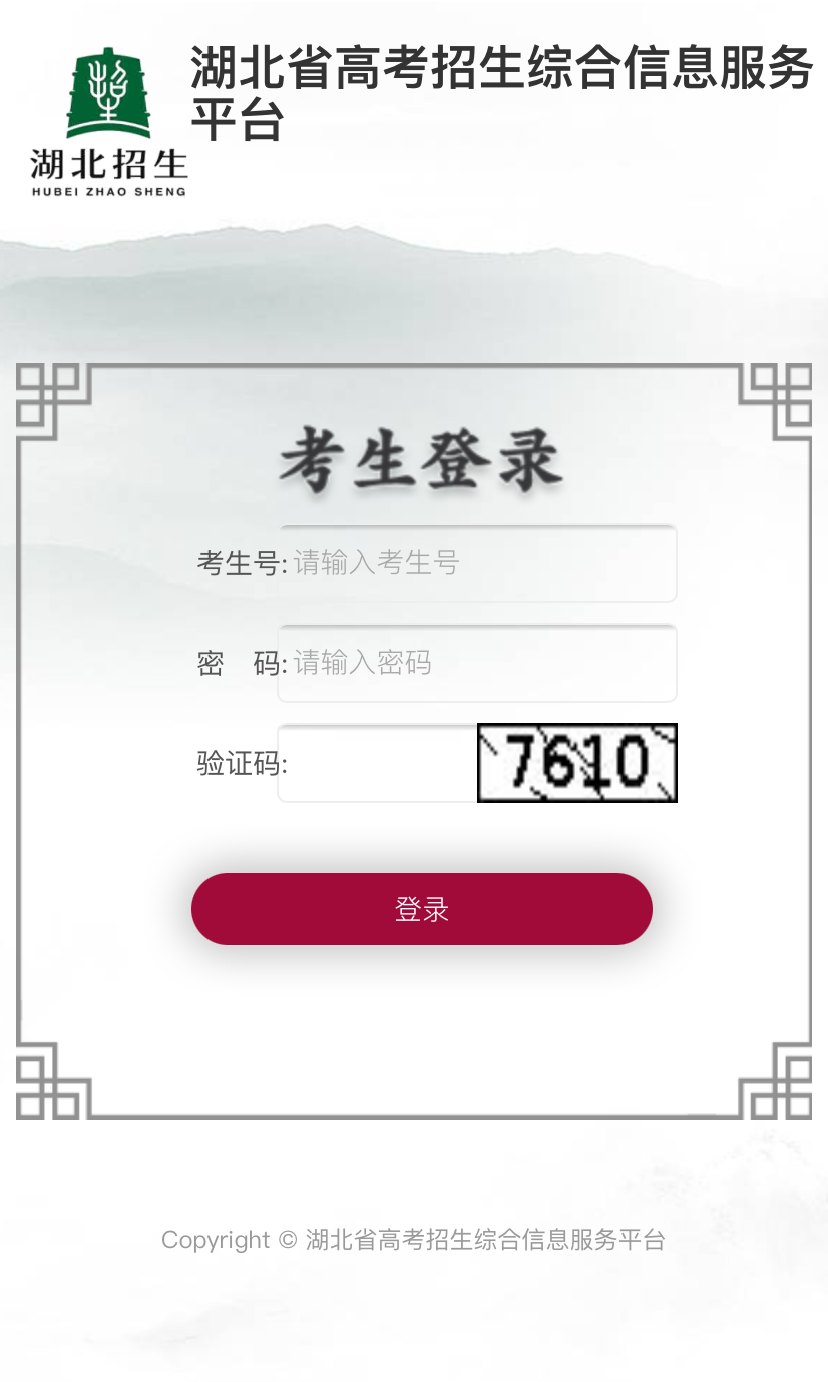Select the 验证码 text box
The image size is (828, 1382).
[378, 763]
